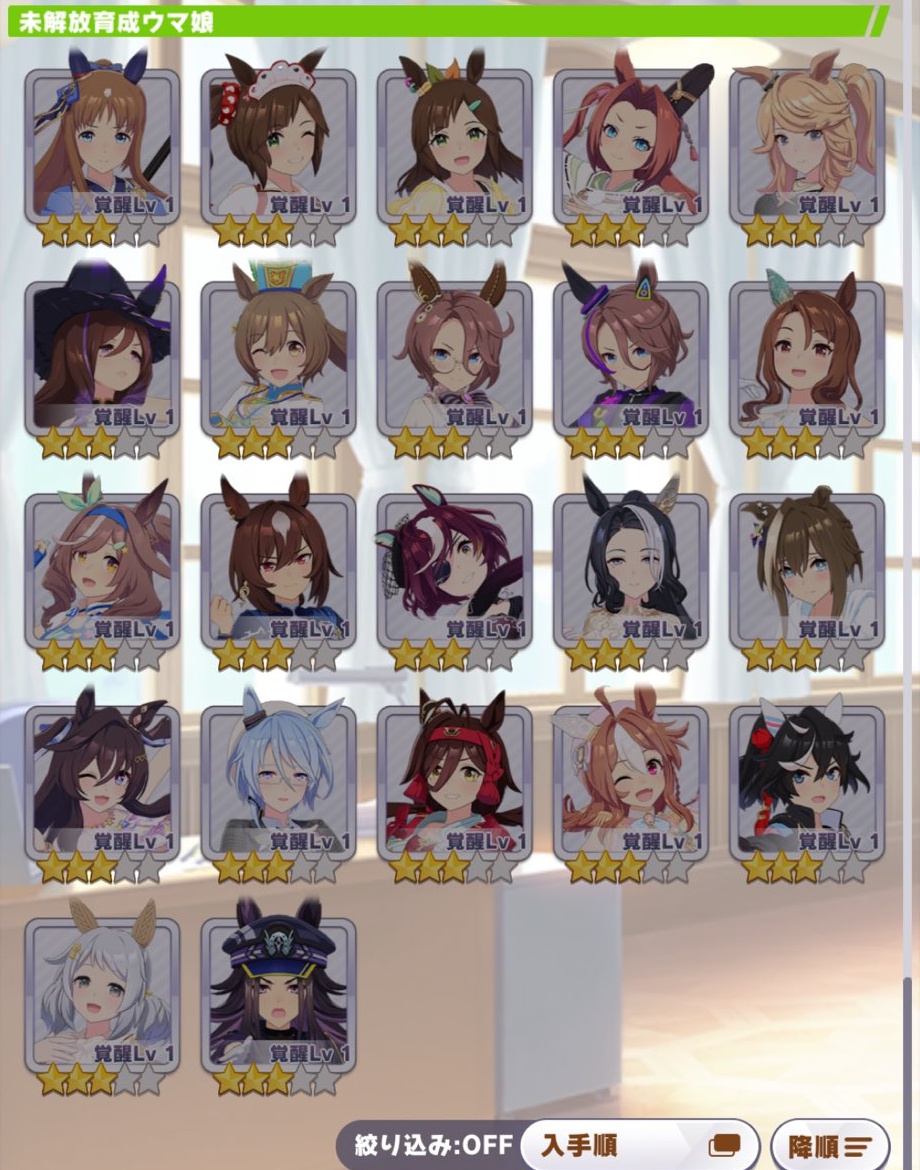This screenshot has height=1170, width=920.
Task: Select the light-blue-haired girl with white beret
Action: [x=278, y=783]
